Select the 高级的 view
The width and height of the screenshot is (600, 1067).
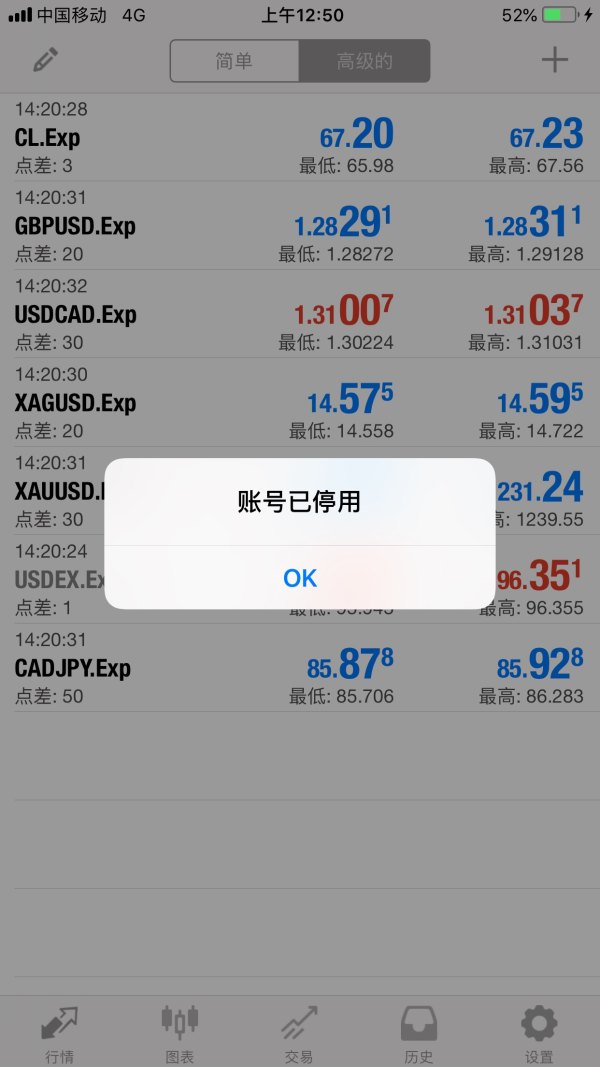coord(364,61)
